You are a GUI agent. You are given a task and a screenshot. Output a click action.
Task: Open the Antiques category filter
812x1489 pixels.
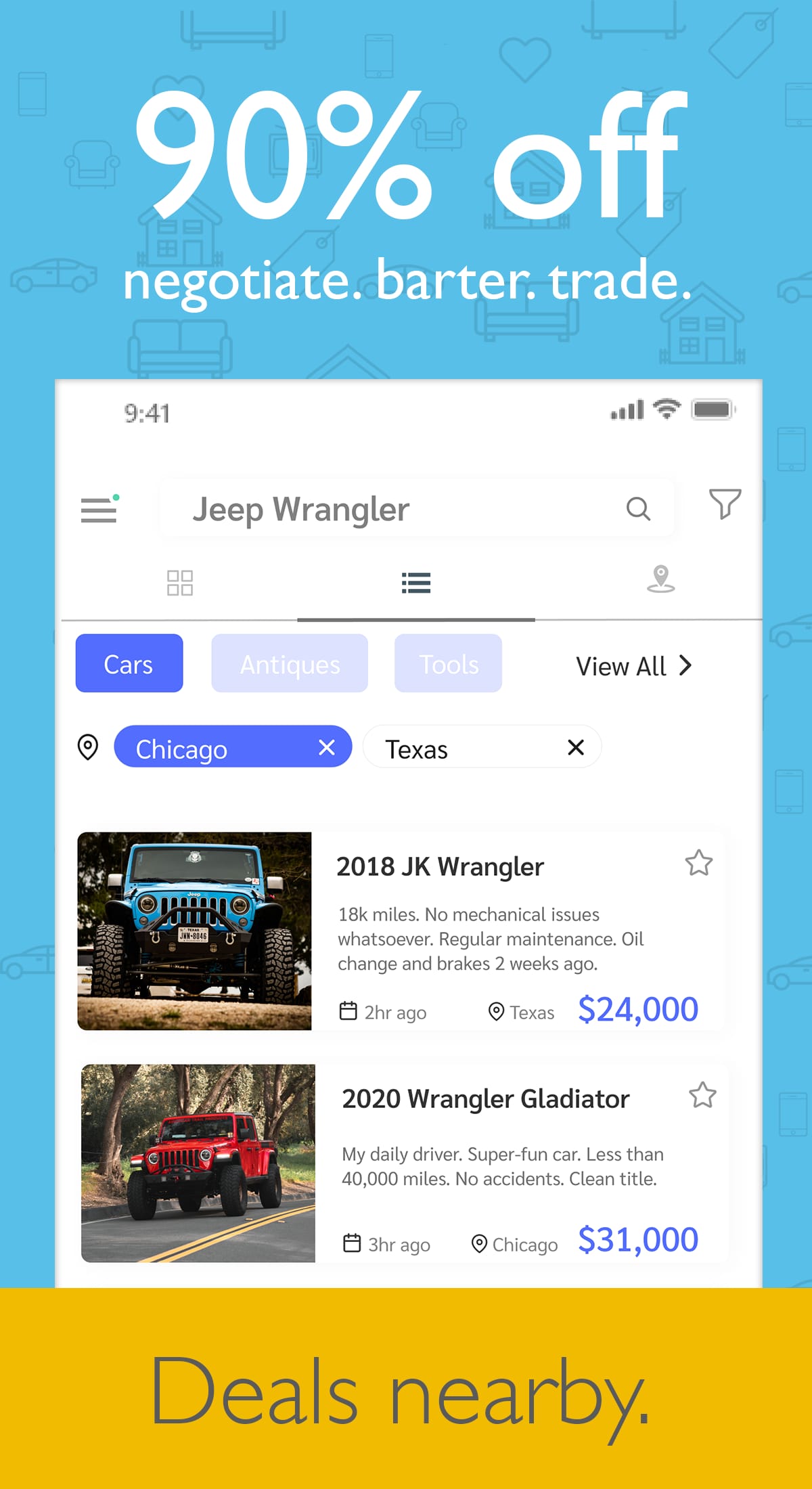click(x=289, y=664)
